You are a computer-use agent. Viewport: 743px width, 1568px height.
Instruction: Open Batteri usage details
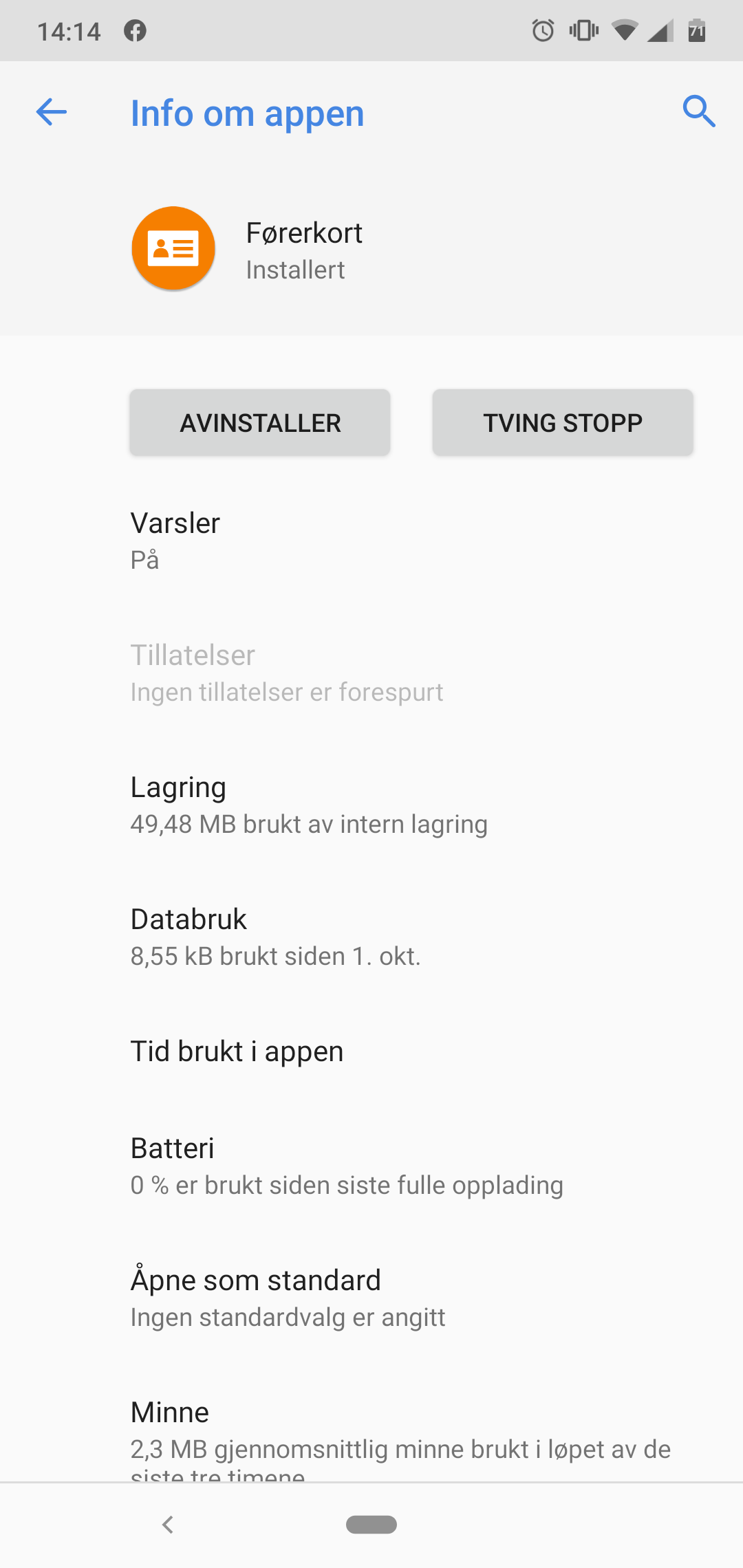coord(371,1166)
